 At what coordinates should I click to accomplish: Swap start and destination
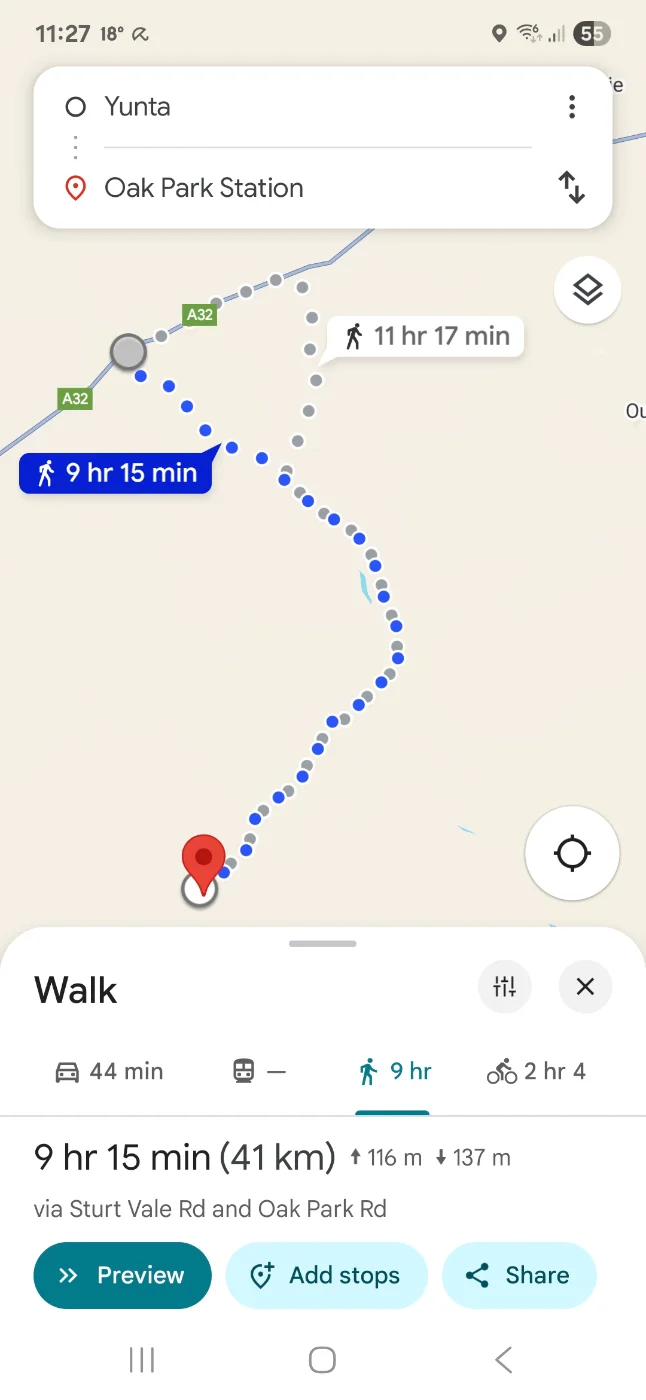(571, 187)
